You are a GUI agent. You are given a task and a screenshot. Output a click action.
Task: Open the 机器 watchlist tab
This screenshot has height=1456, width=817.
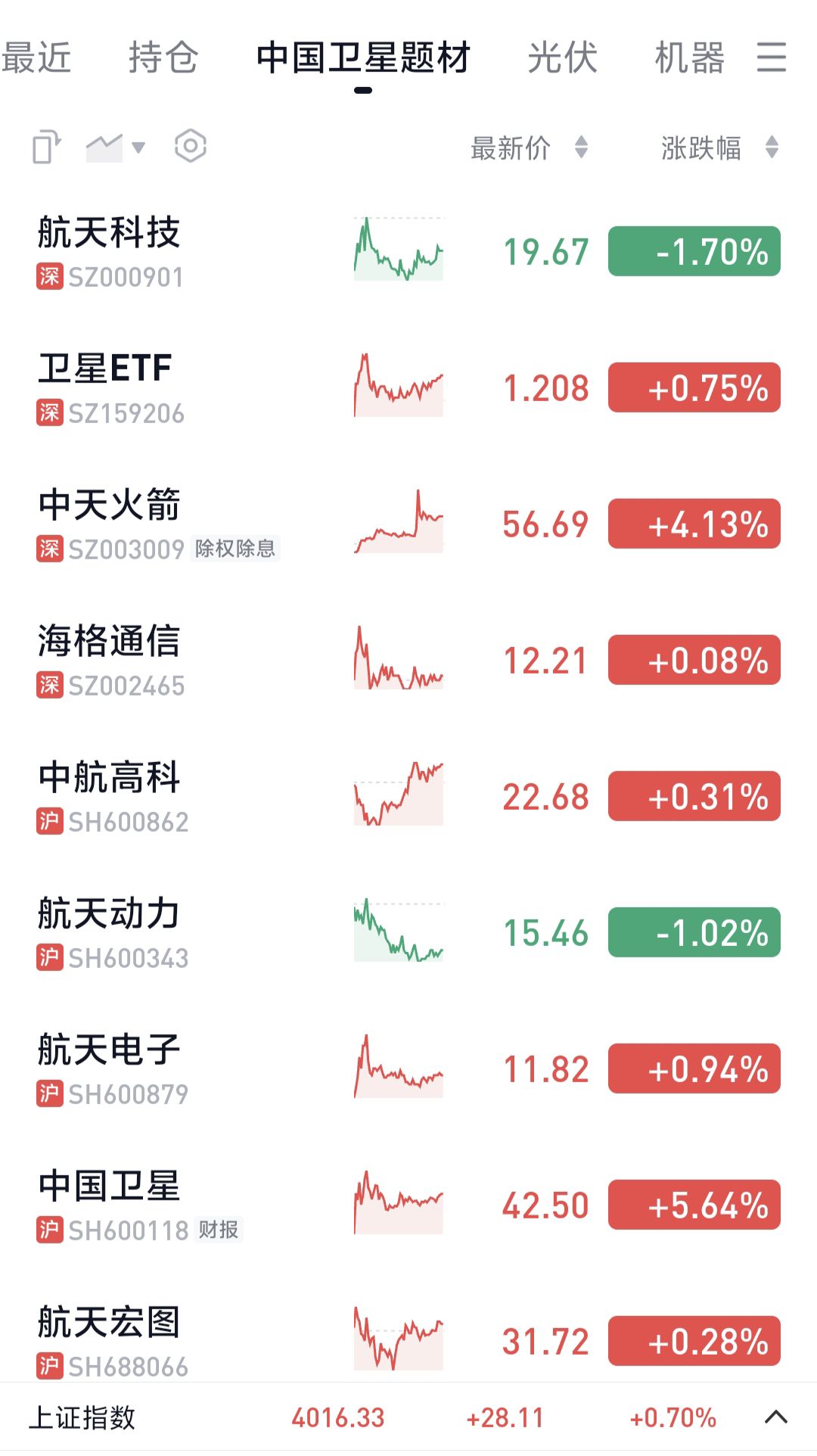point(689,58)
